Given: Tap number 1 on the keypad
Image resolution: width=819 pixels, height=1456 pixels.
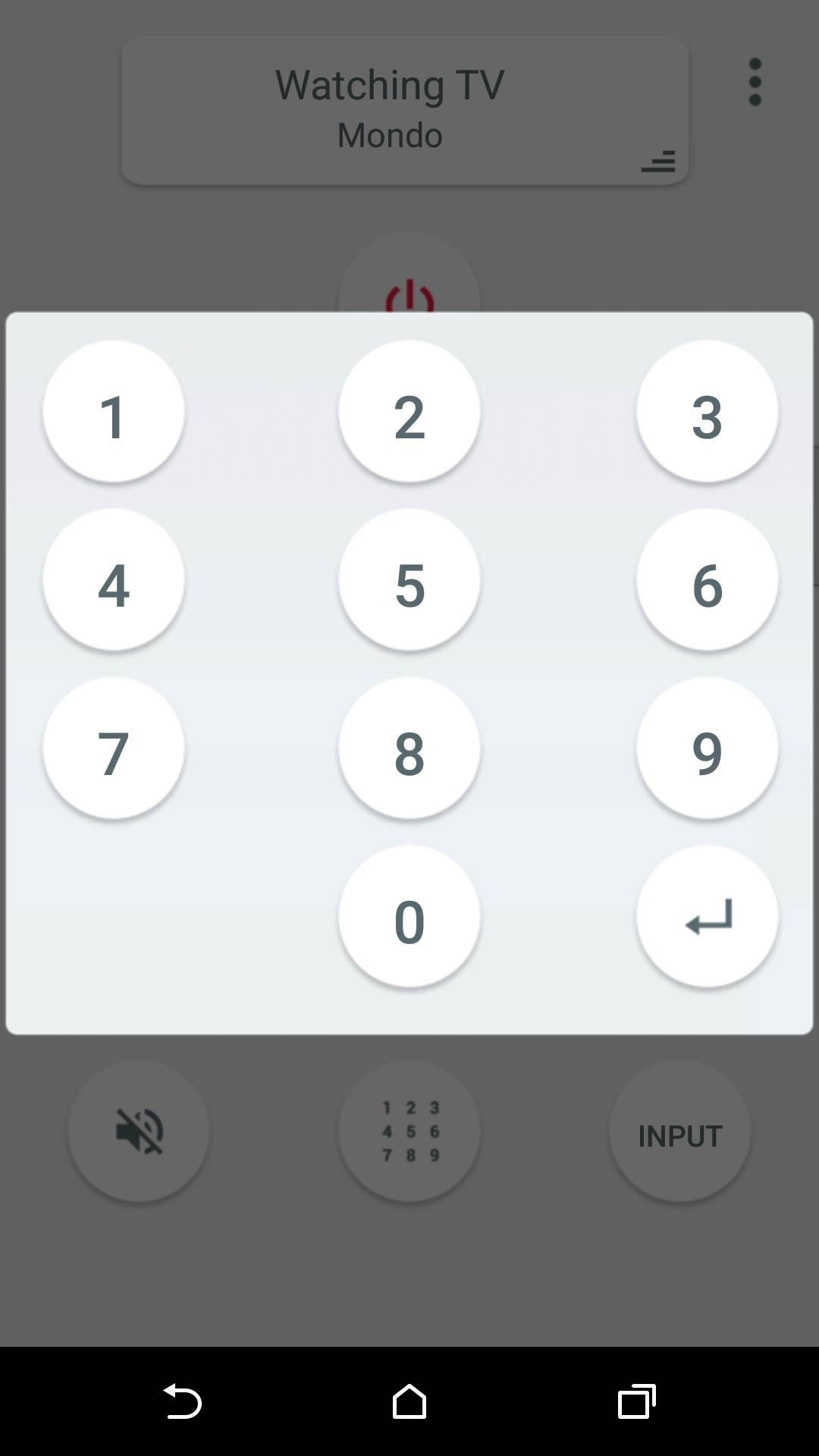Looking at the screenshot, I should point(114,413).
